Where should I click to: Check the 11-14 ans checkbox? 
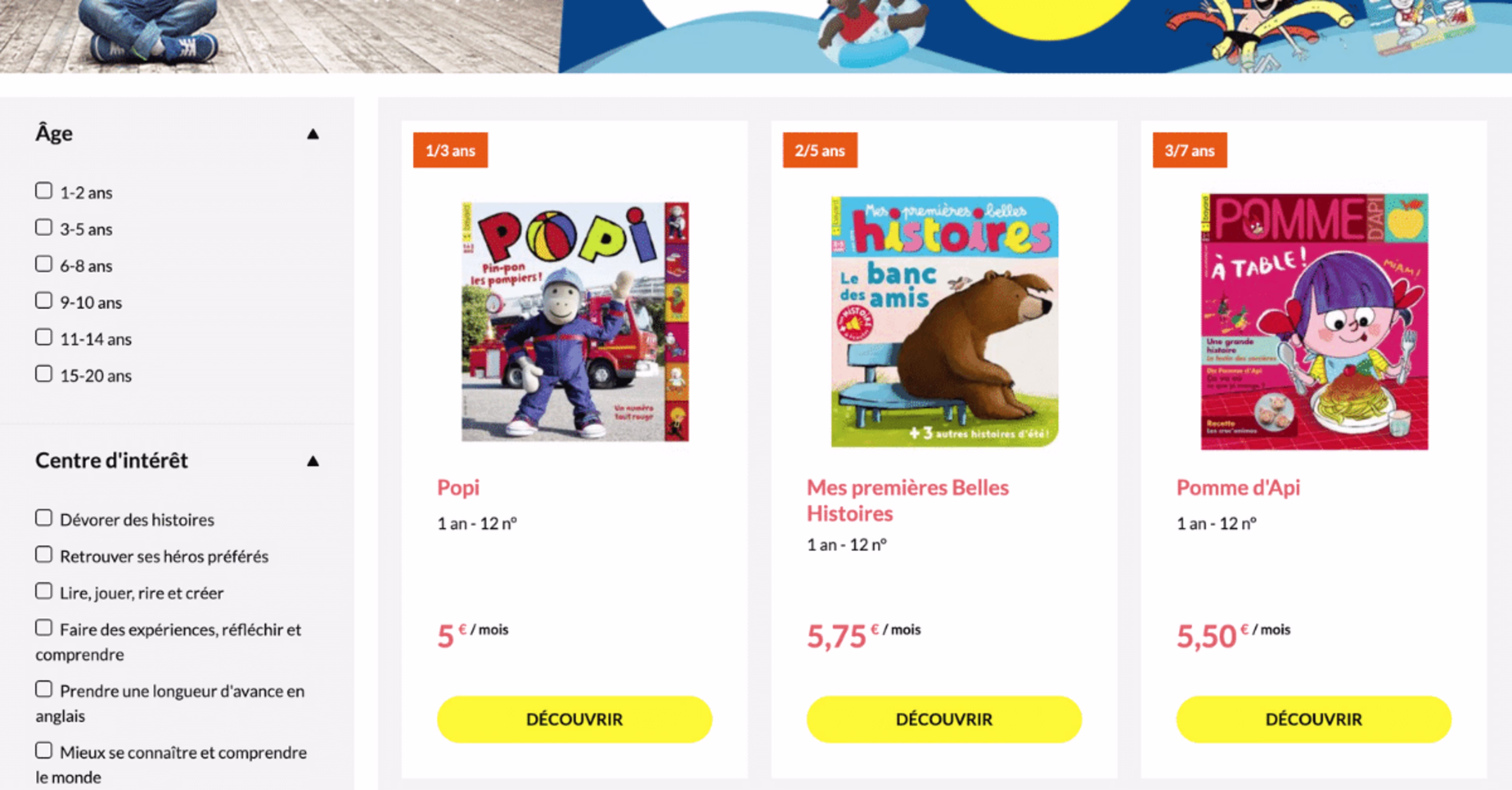(43, 337)
